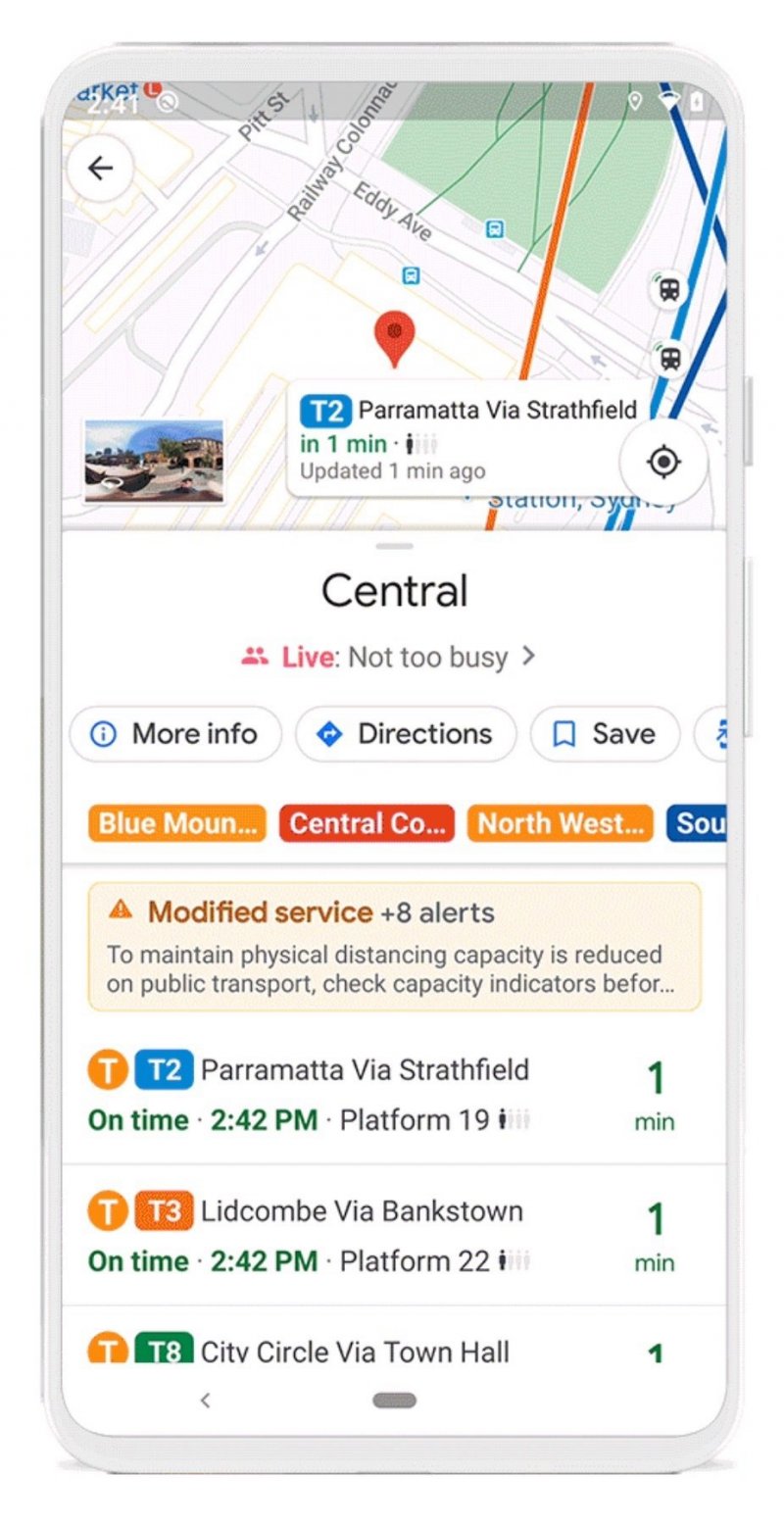The image size is (784, 1525).
Task: Open the T2 Parramatta map callout
Action: pyautogui.click(x=468, y=439)
